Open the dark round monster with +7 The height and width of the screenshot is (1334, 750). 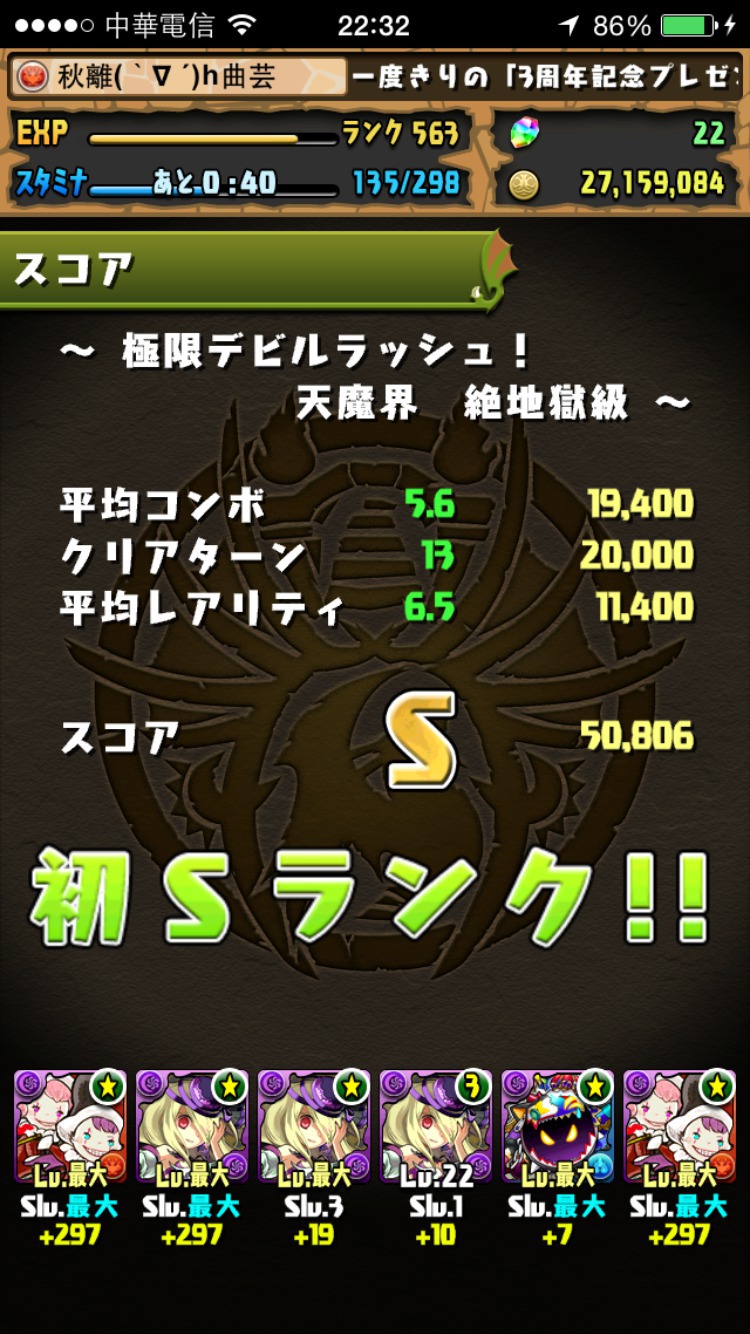(557, 1126)
